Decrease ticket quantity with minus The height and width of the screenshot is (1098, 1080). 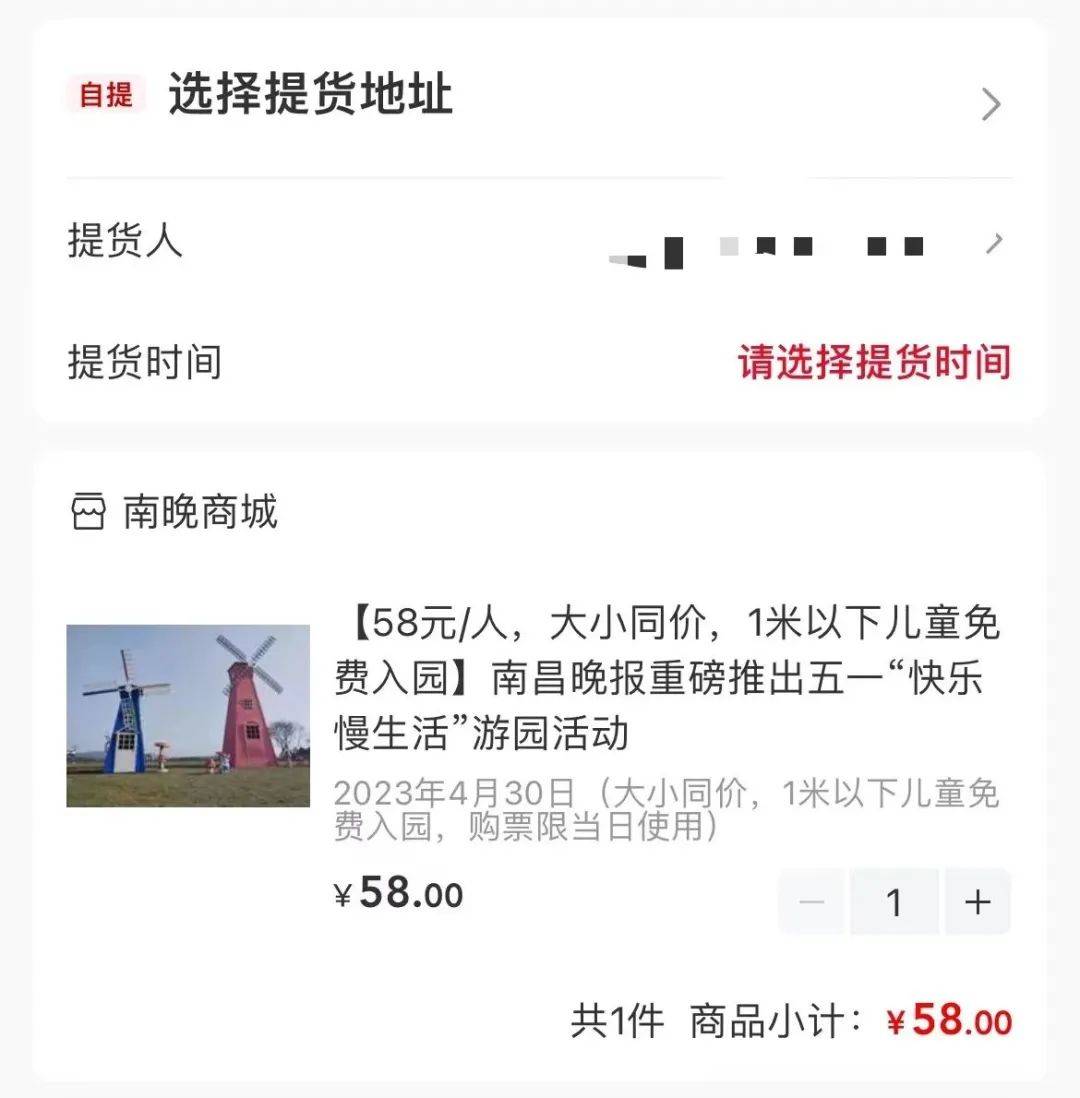[x=812, y=902]
